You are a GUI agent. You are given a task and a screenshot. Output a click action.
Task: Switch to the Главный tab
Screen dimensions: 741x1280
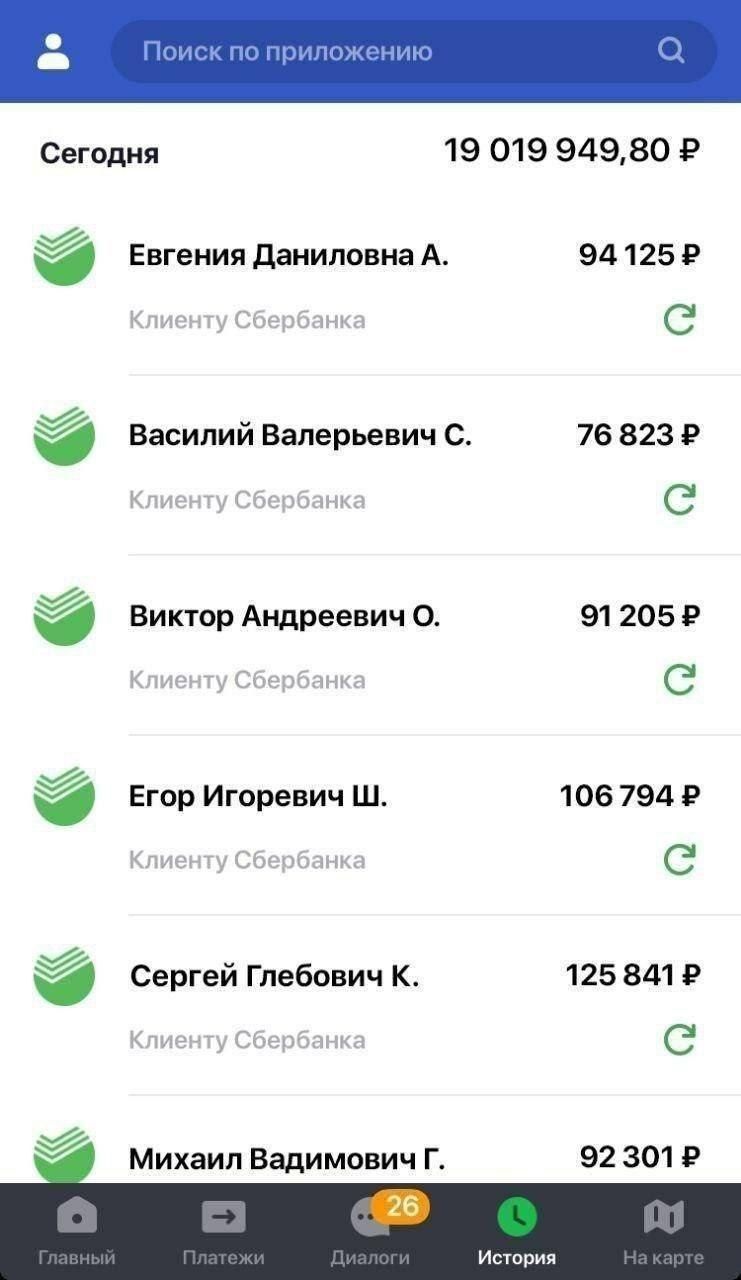[77, 1232]
